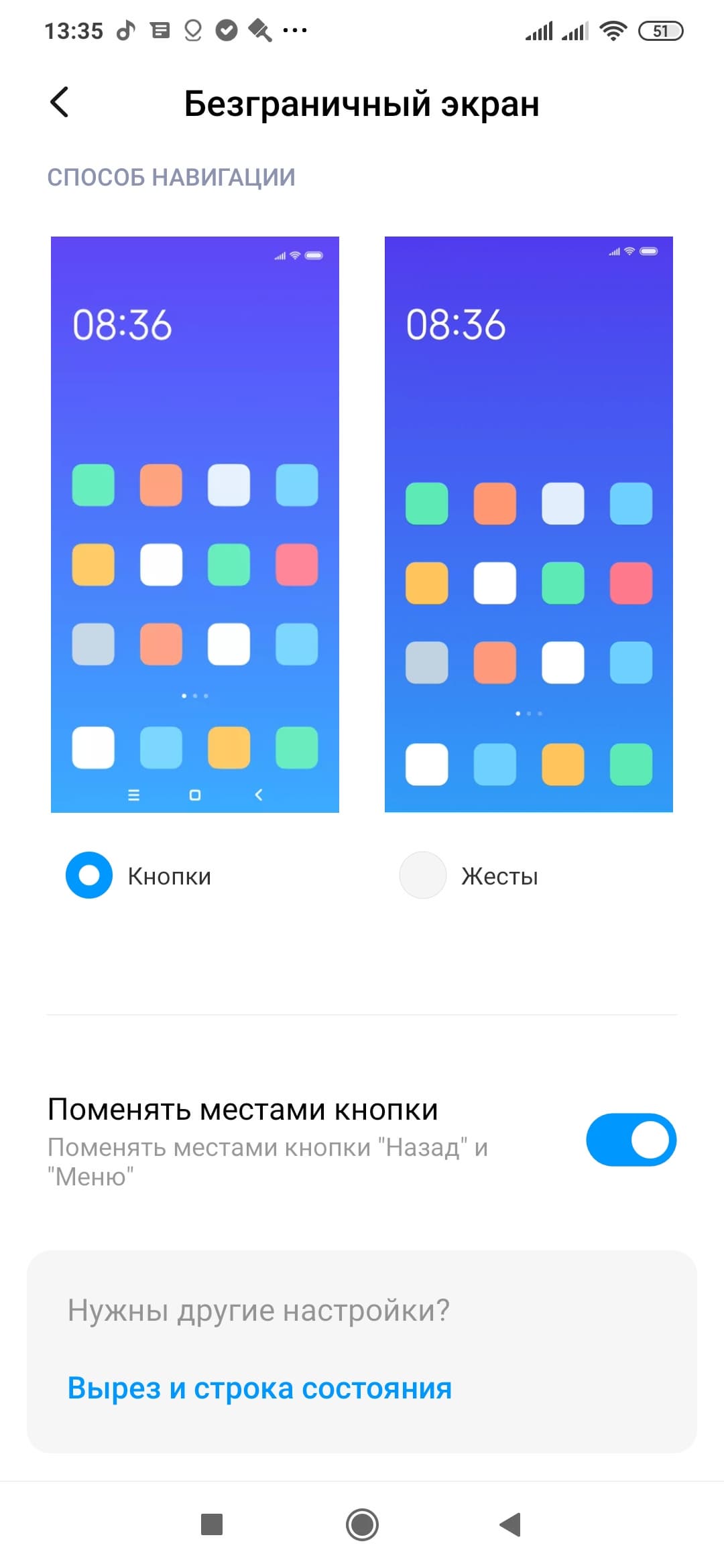Tap the system home button
The height and width of the screenshot is (1568, 724).
coord(362,1524)
